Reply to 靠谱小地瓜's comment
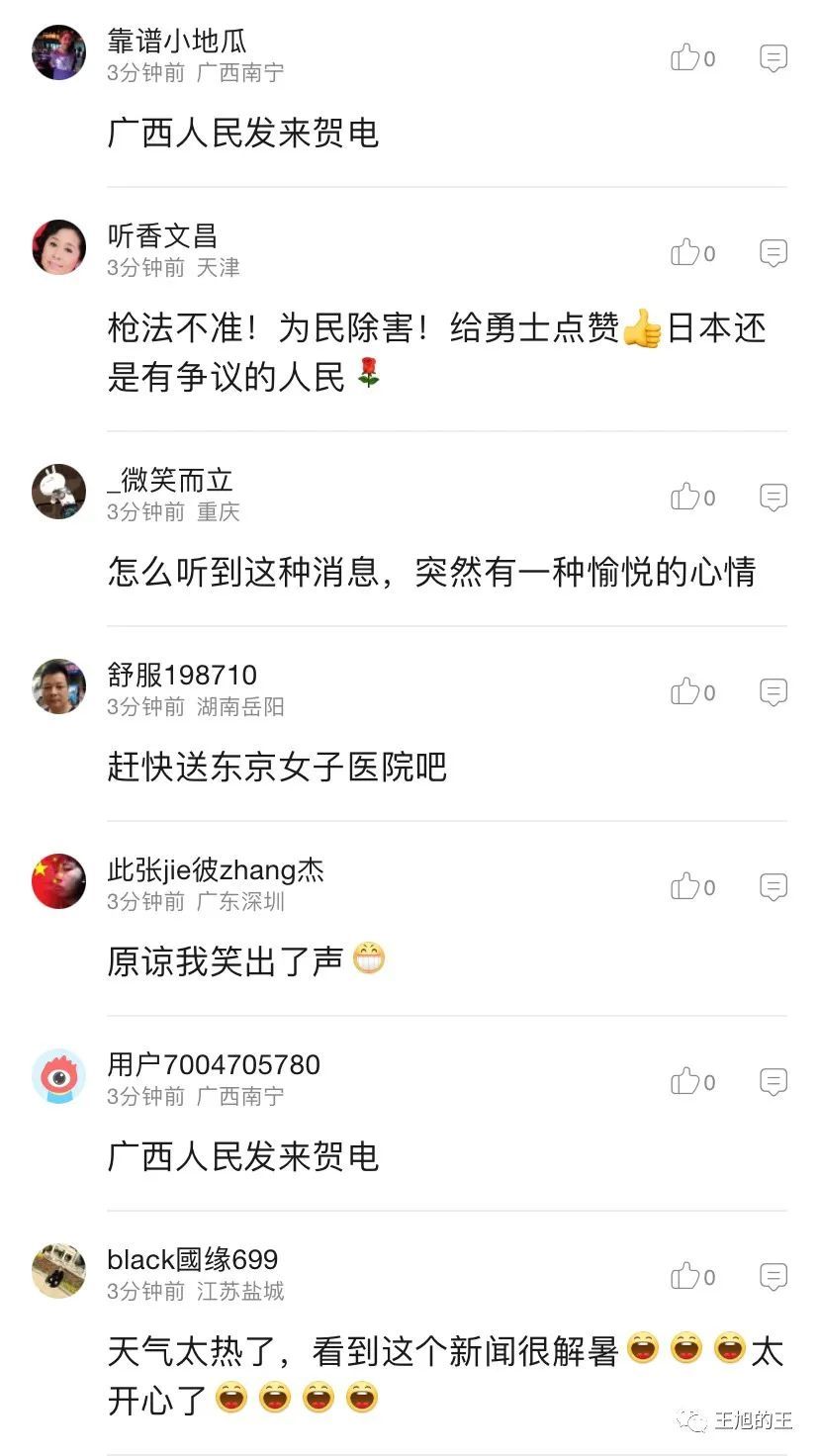 pyautogui.click(x=773, y=58)
